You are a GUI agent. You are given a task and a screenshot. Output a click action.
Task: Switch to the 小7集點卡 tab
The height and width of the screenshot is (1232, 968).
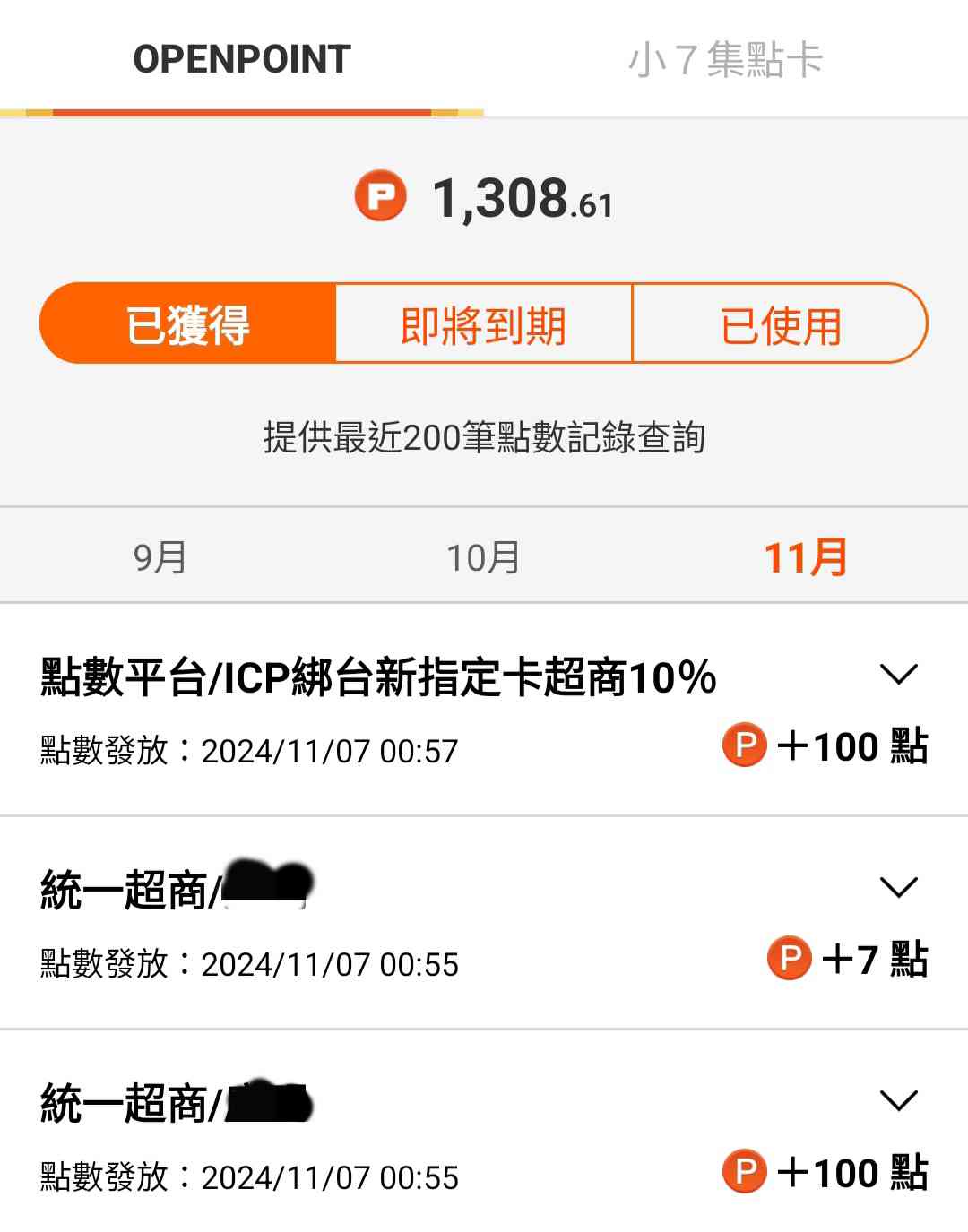pyautogui.click(x=725, y=59)
